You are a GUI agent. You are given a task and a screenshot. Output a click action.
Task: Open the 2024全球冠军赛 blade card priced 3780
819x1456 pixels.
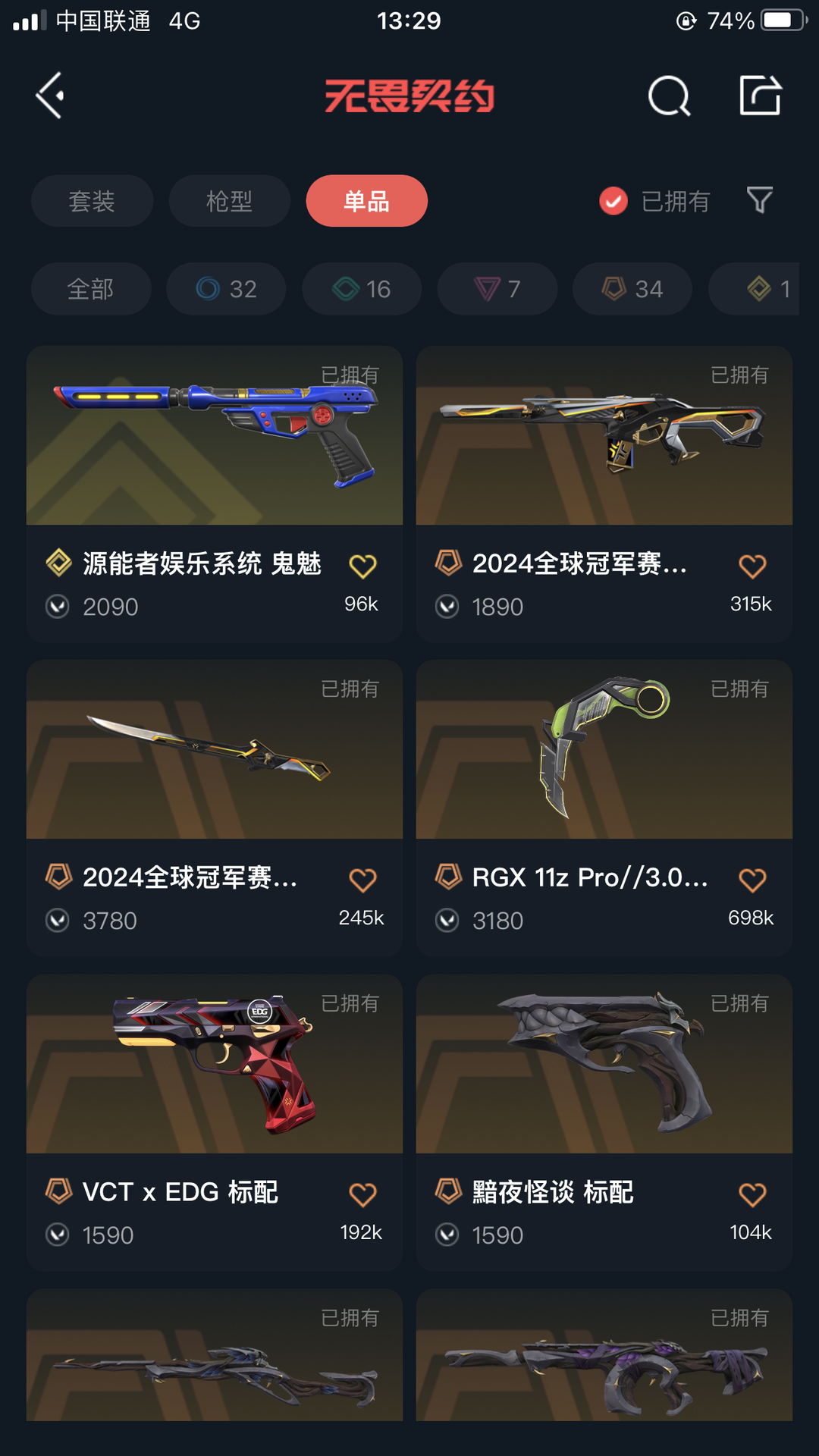click(215, 808)
